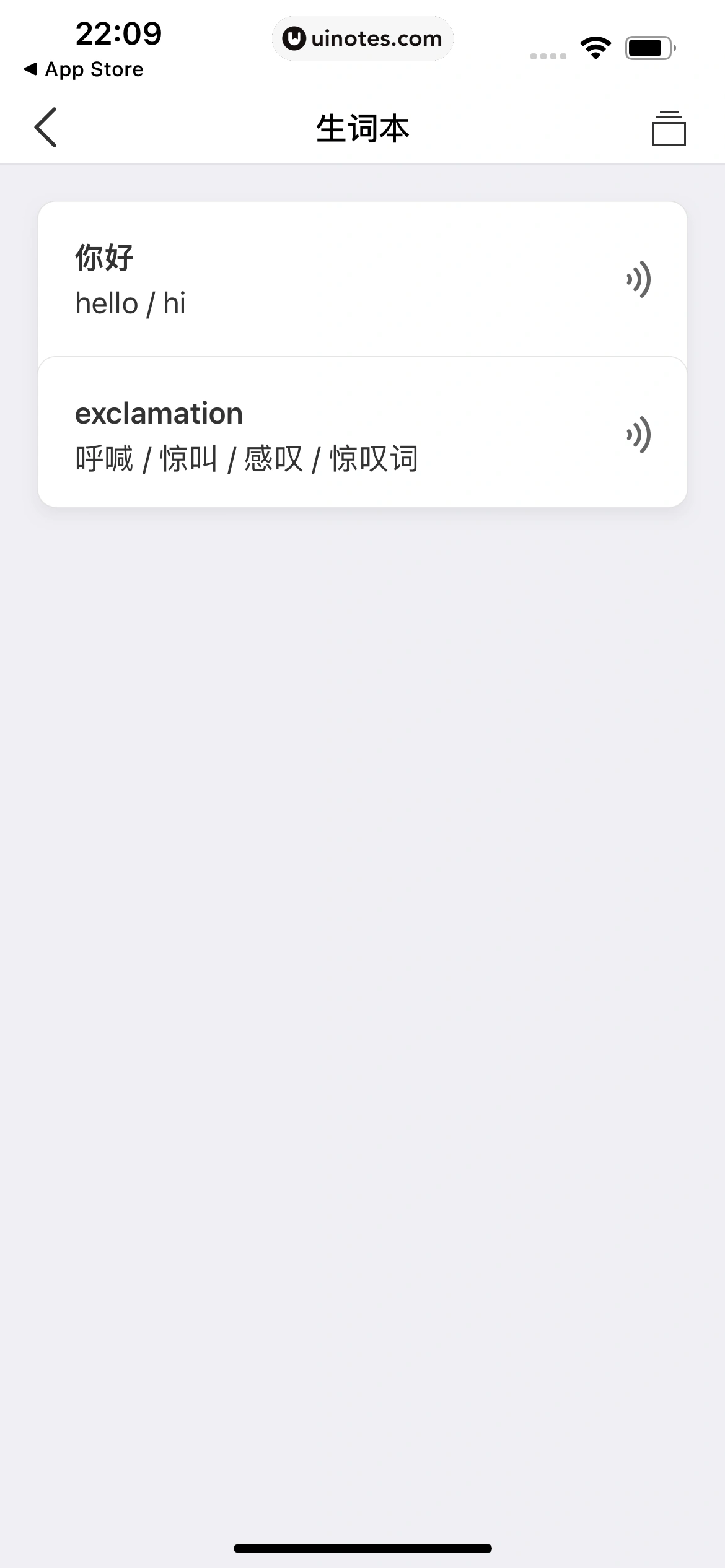Tap the 22:09 clock display

(118, 35)
